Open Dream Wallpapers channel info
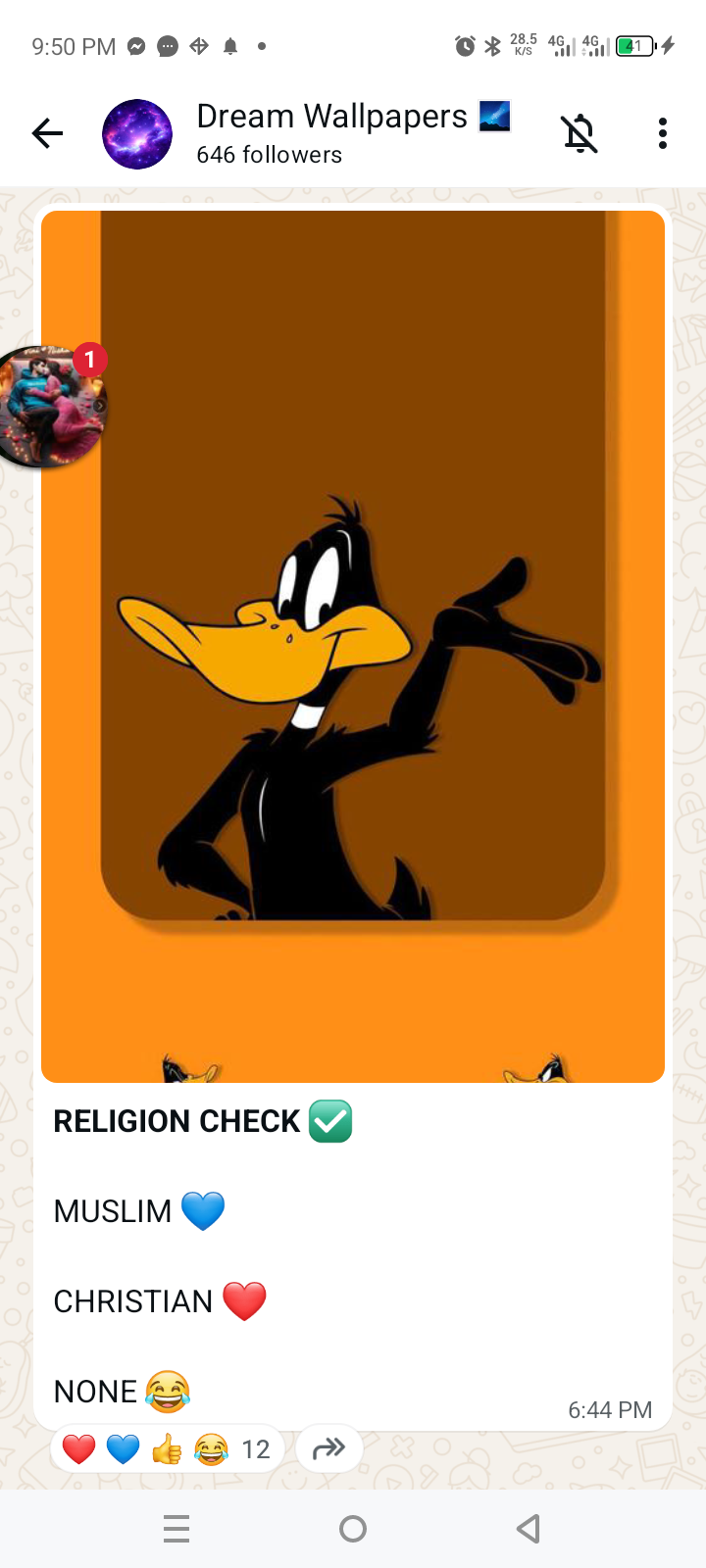 click(331, 132)
